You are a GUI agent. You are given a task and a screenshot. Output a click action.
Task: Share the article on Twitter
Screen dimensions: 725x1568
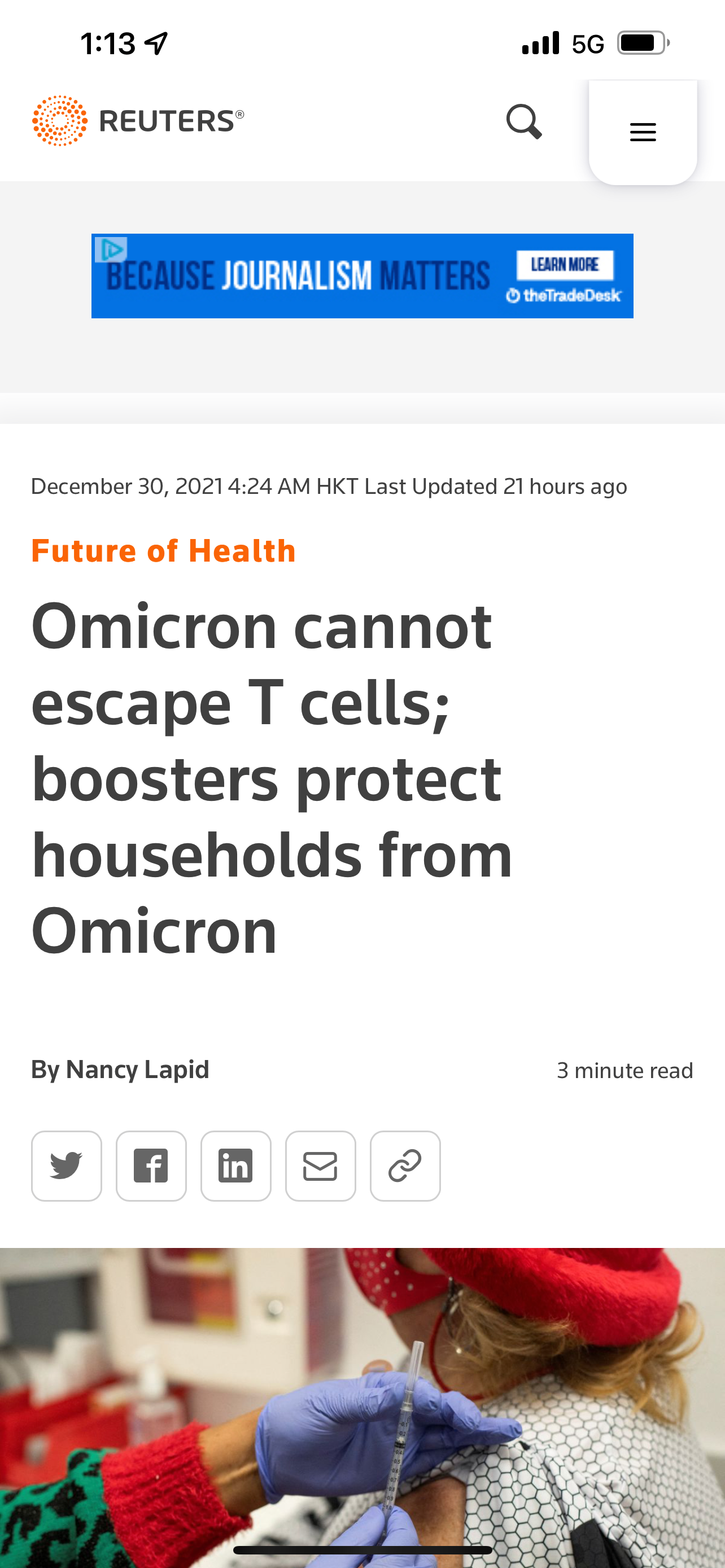[67, 1166]
